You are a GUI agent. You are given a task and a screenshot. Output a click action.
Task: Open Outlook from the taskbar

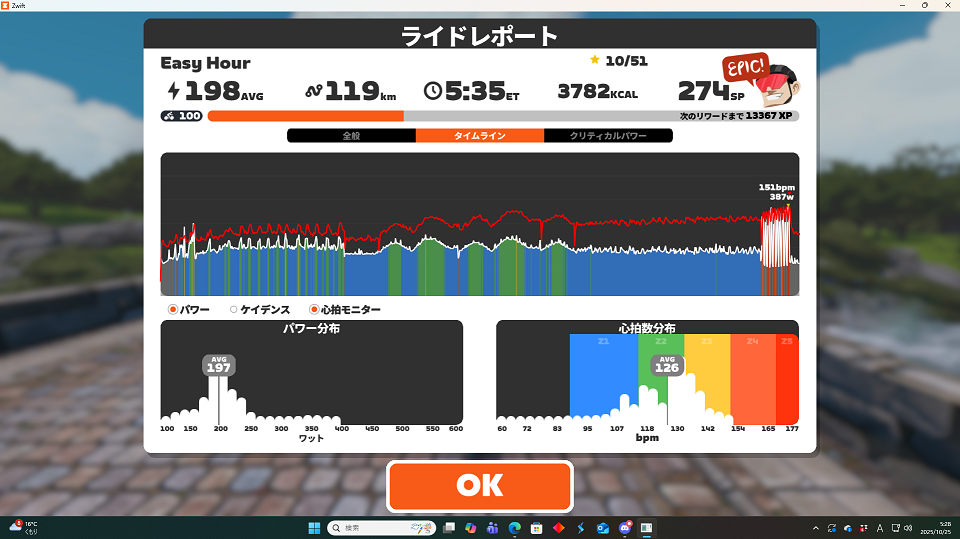coord(602,528)
